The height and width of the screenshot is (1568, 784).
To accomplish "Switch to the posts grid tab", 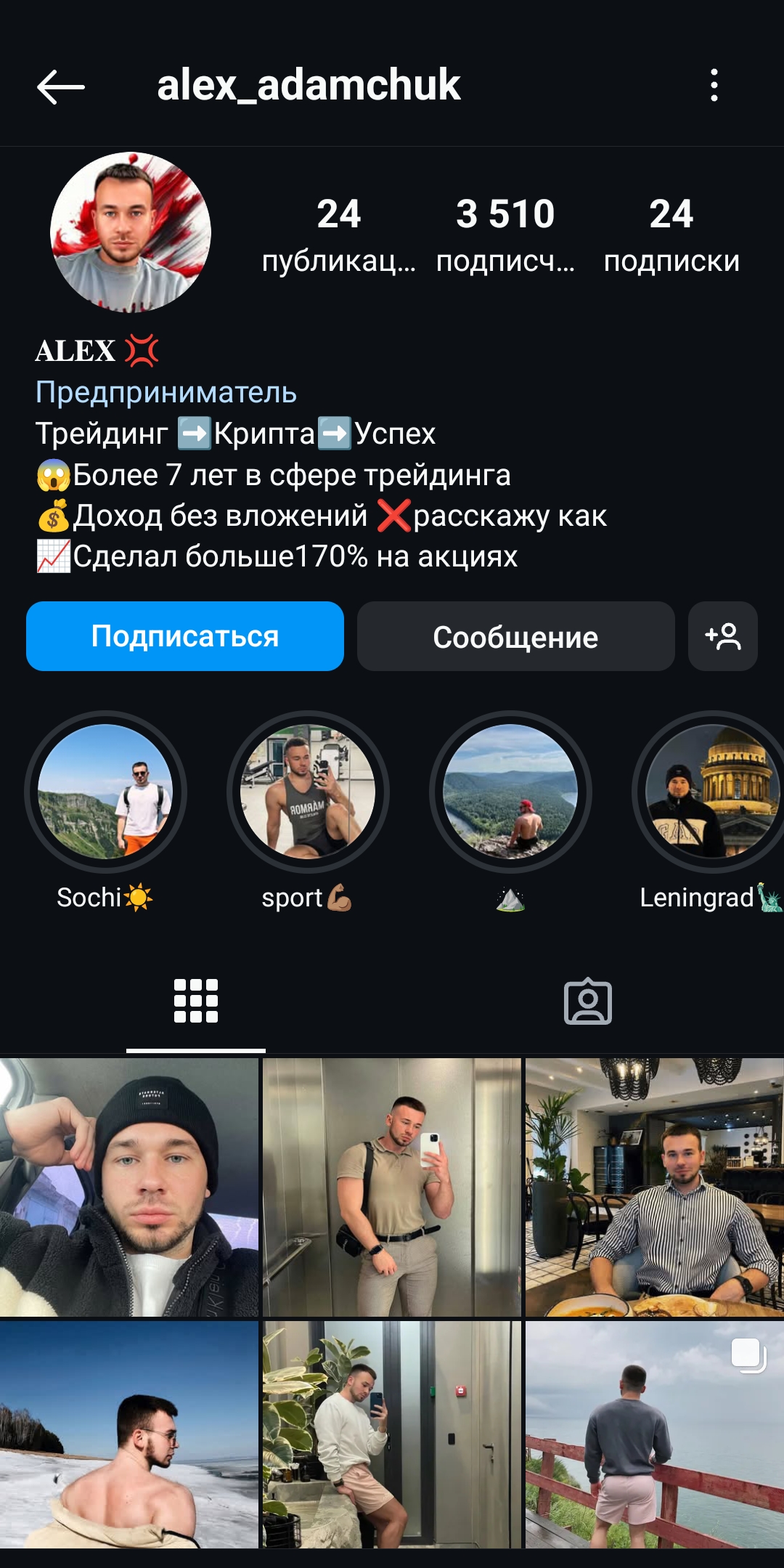I will 196,1002.
